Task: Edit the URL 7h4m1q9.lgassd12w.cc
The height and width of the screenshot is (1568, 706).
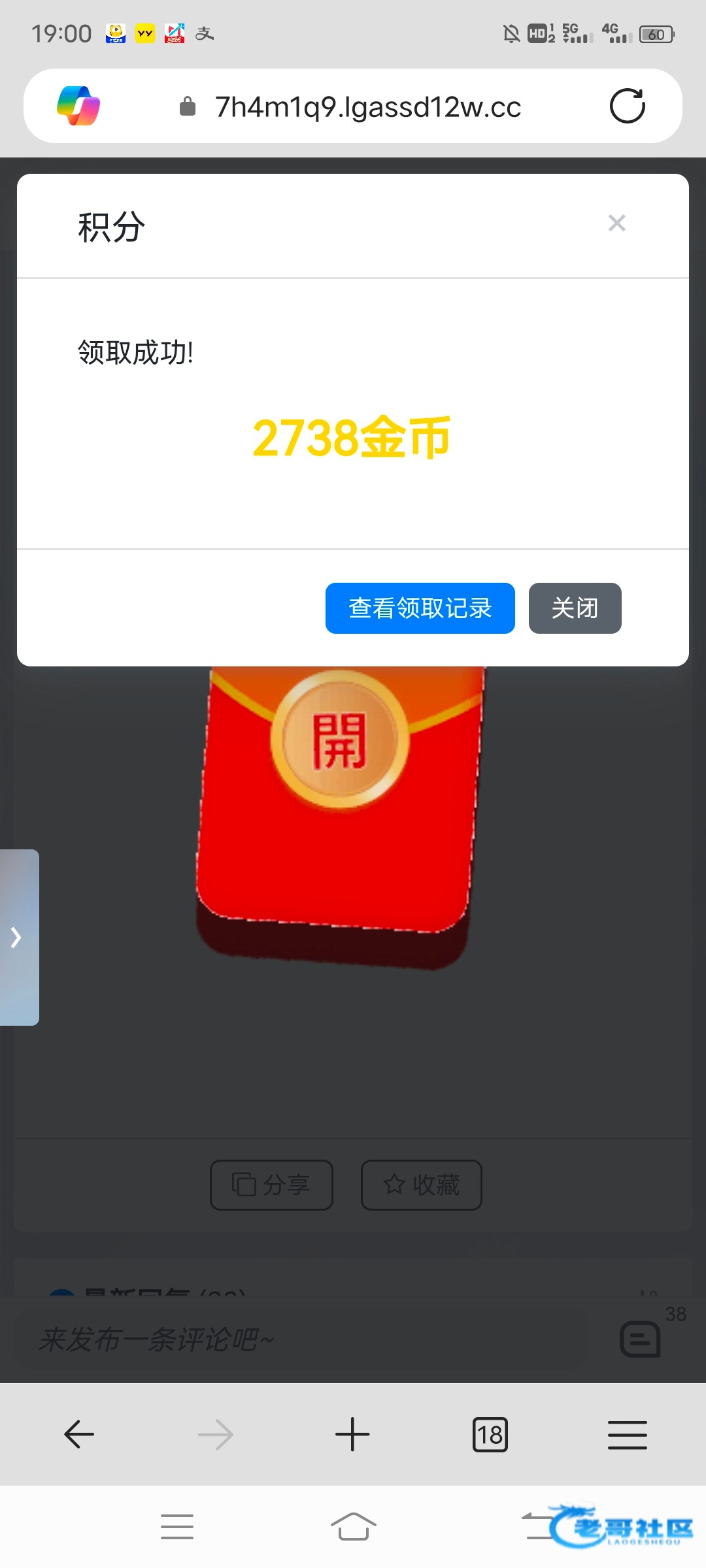Action: 368,107
